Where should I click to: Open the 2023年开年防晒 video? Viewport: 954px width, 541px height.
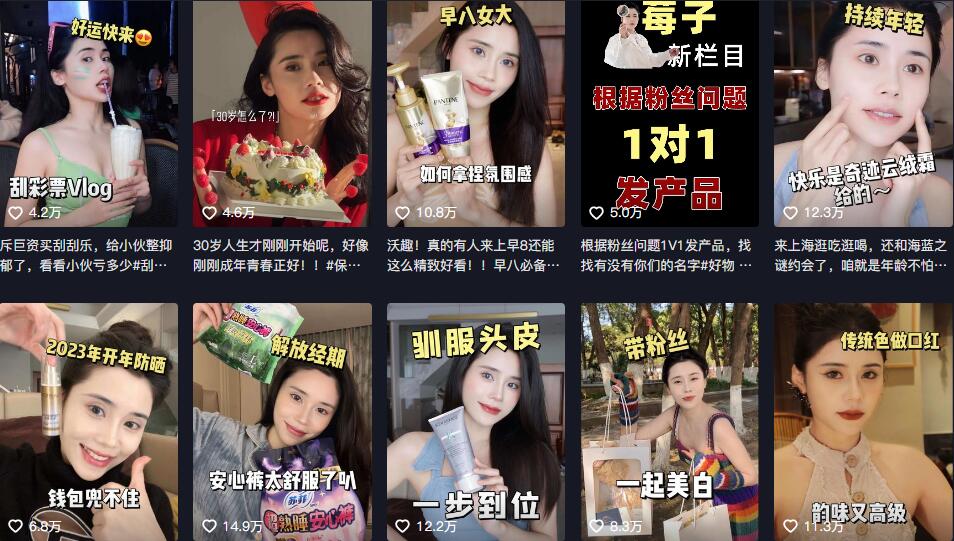click(x=88, y=420)
